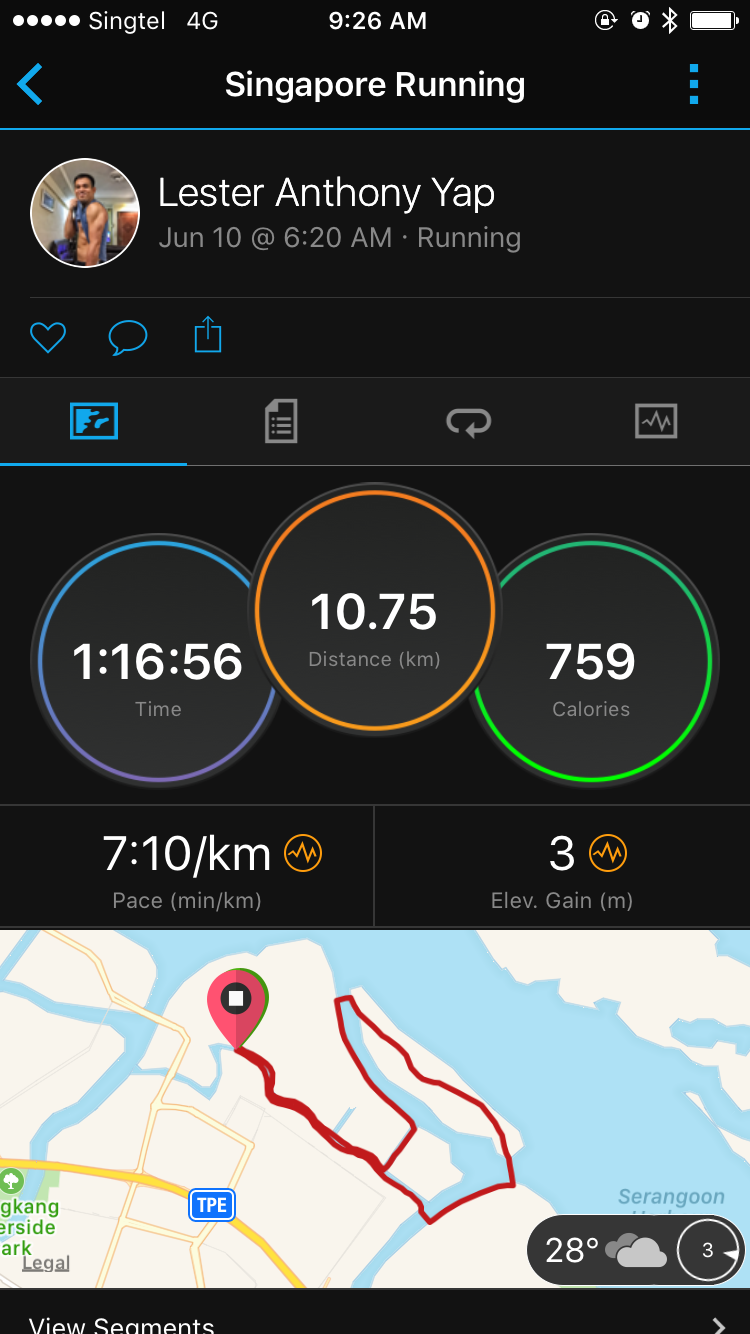
Task: Go back using the top-left arrow
Action: 30,85
